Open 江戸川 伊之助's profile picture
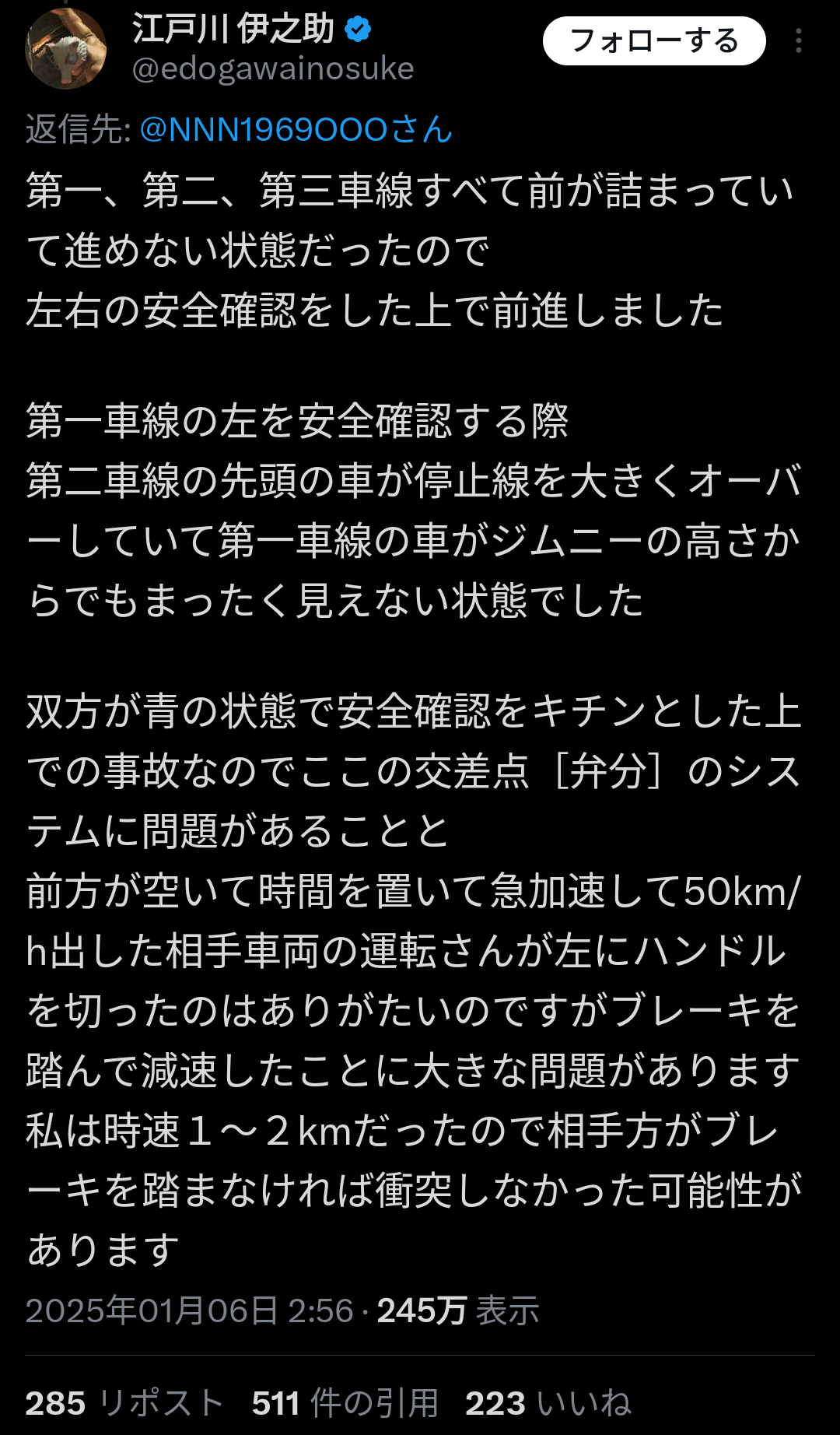This screenshot has width=840, height=1435. click(x=66, y=48)
